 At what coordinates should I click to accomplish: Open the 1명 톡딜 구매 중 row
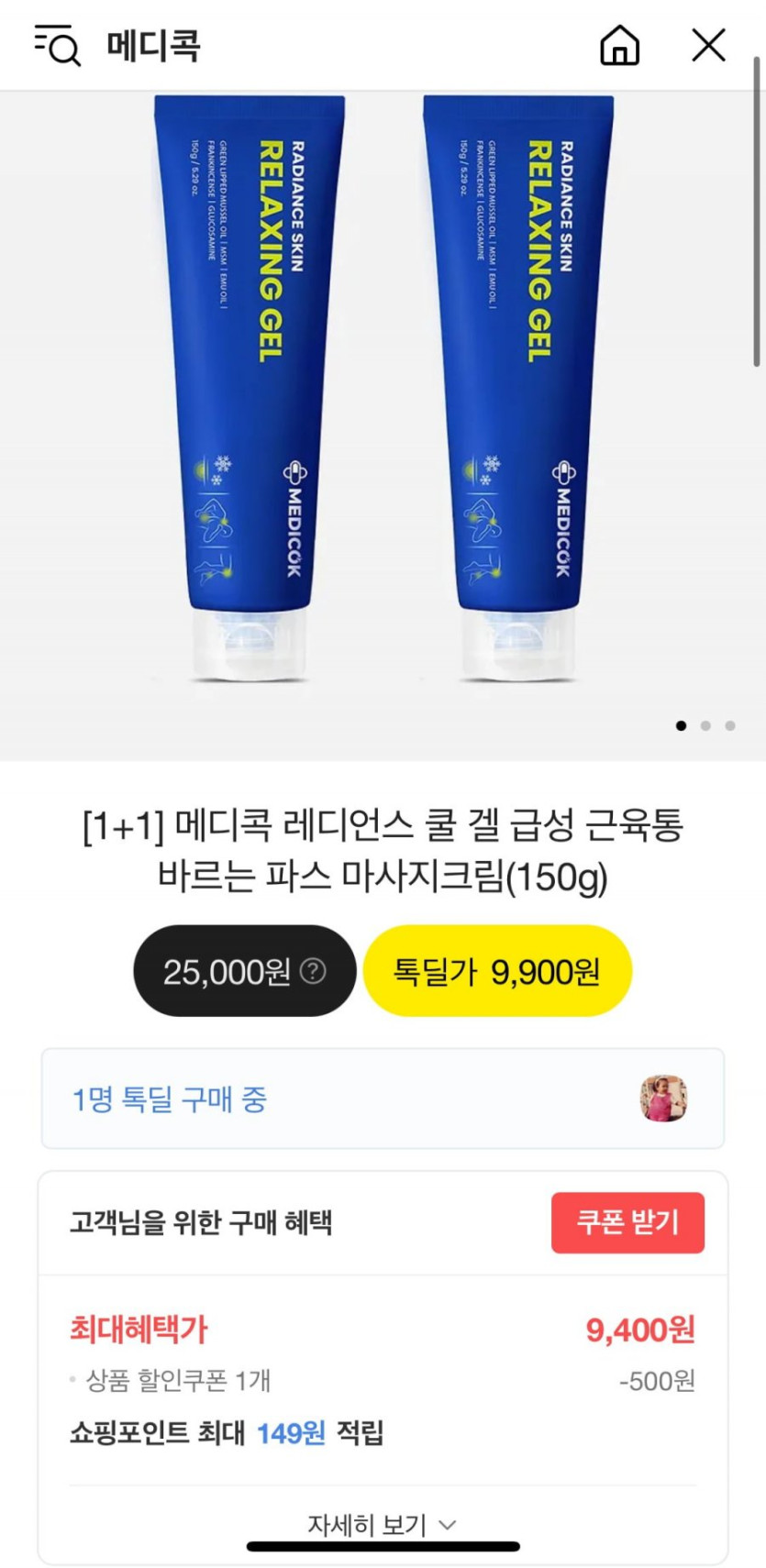[383, 1099]
